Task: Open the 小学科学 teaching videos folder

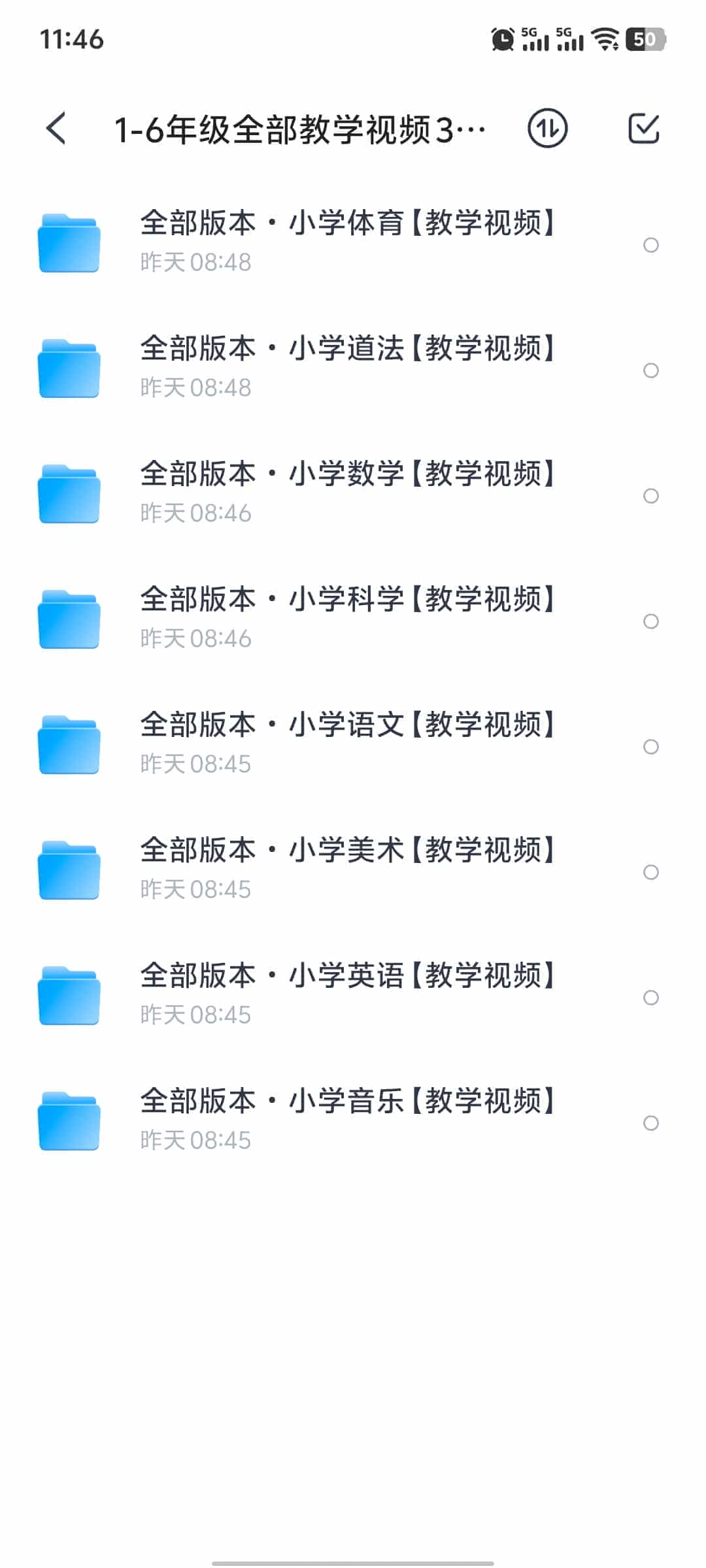Action: [x=346, y=600]
